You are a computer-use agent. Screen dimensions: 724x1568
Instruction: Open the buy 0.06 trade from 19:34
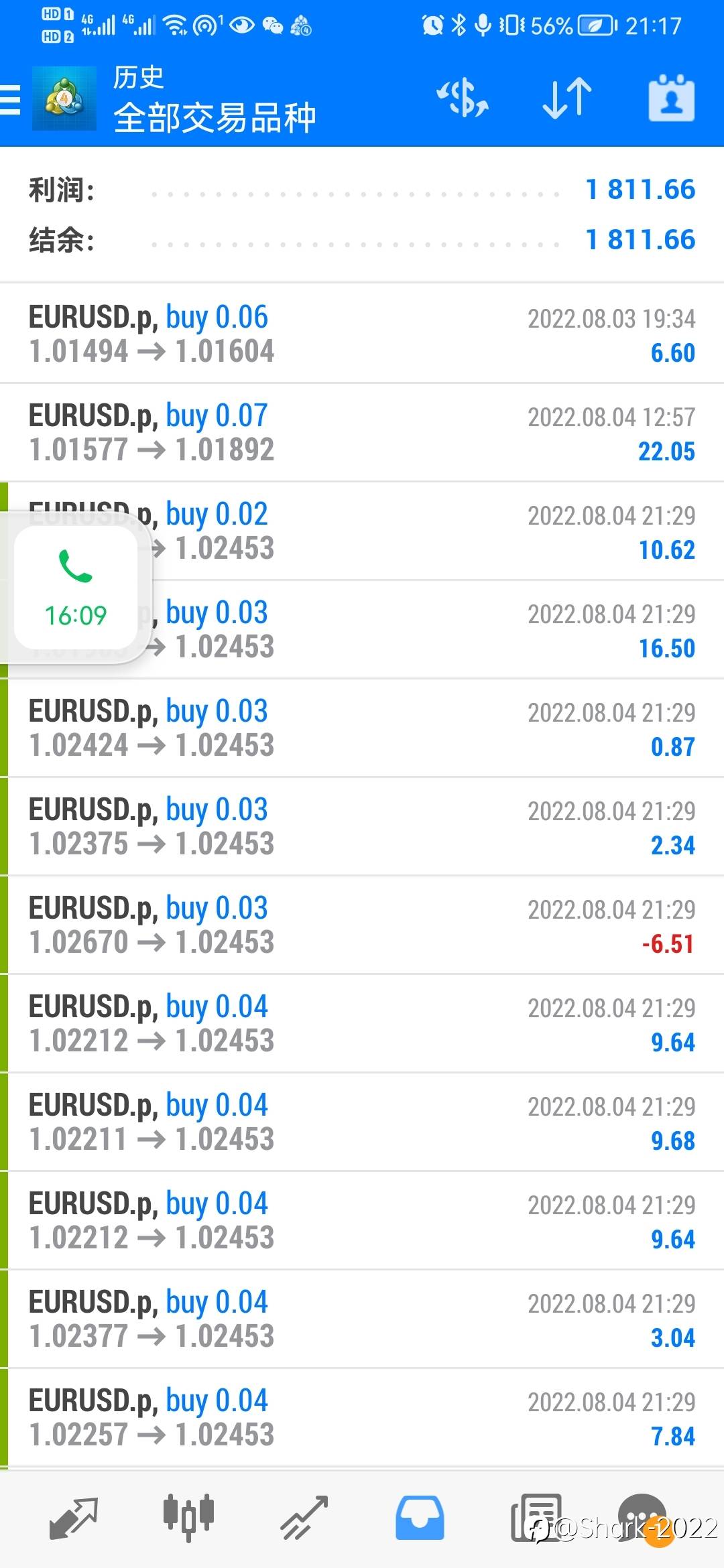(x=362, y=334)
